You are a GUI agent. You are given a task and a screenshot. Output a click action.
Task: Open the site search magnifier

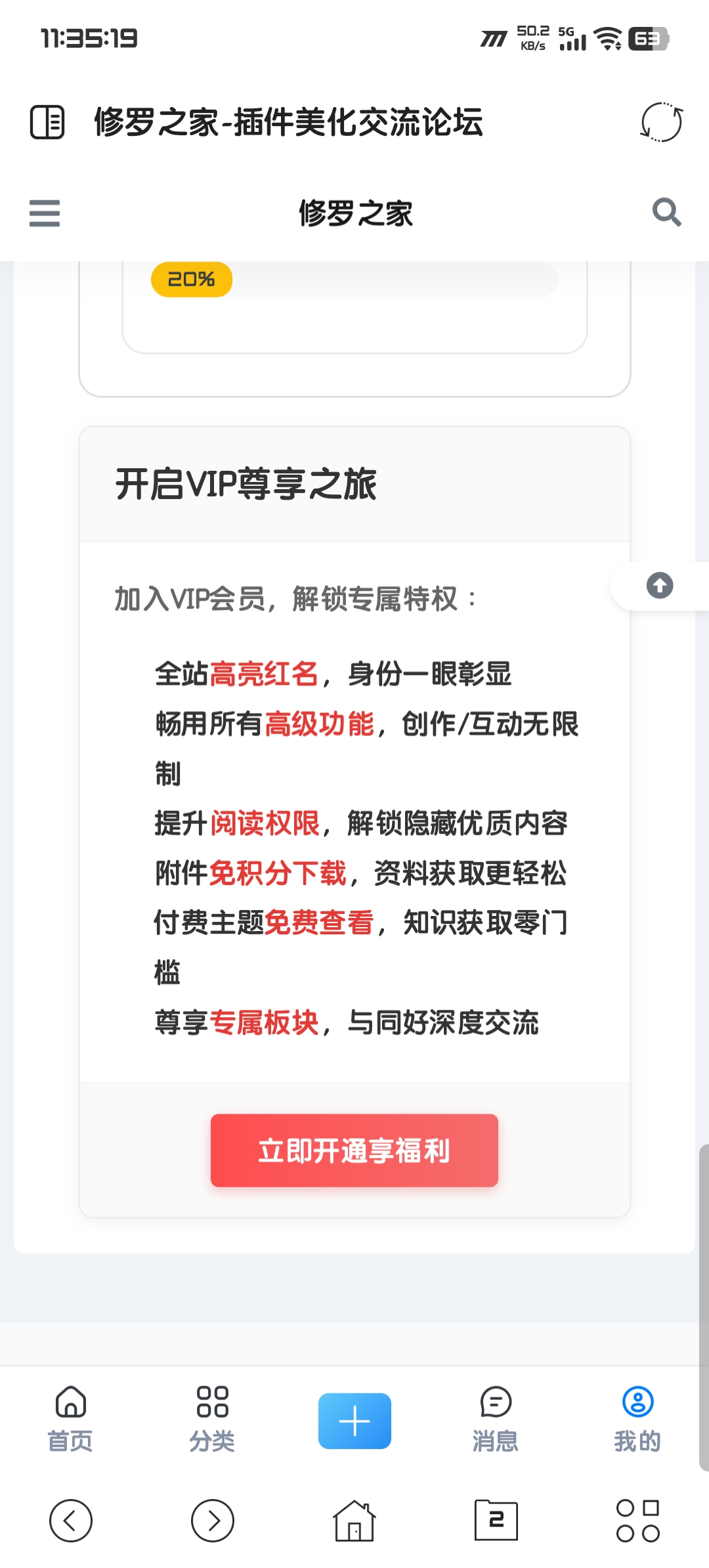(x=666, y=212)
